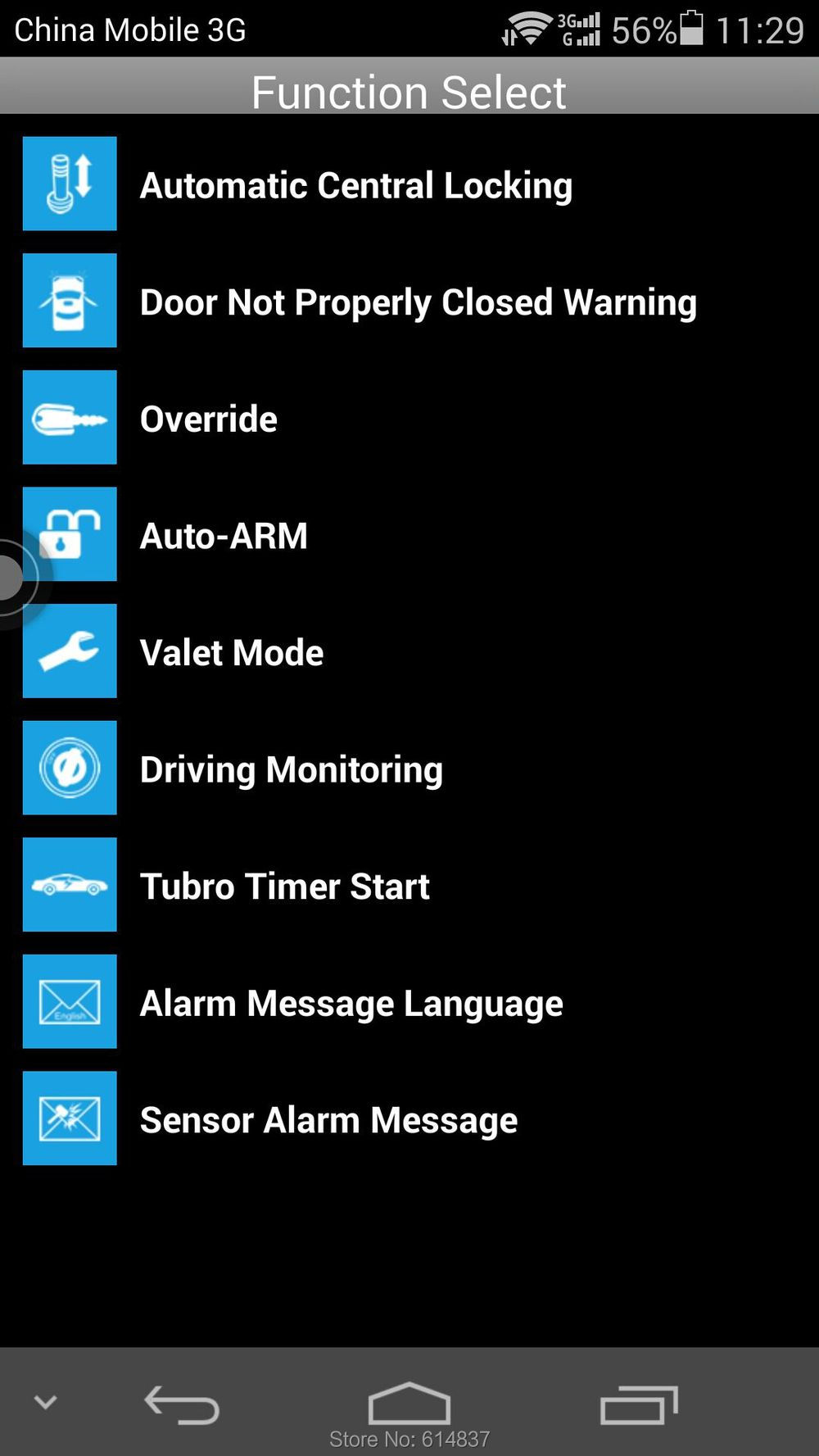819x1456 pixels.
Task: Open Valet Mode
Action: (232, 652)
